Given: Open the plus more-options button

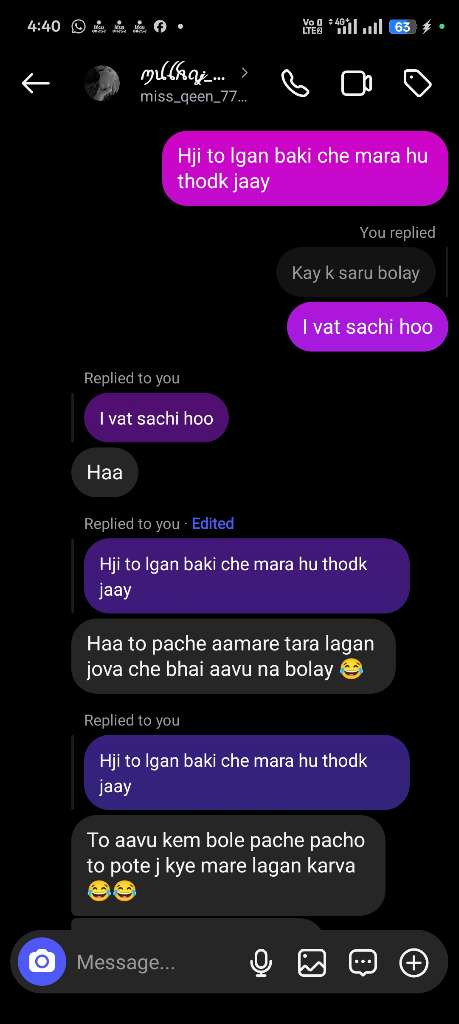Looking at the screenshot, I should coord(413,962).
